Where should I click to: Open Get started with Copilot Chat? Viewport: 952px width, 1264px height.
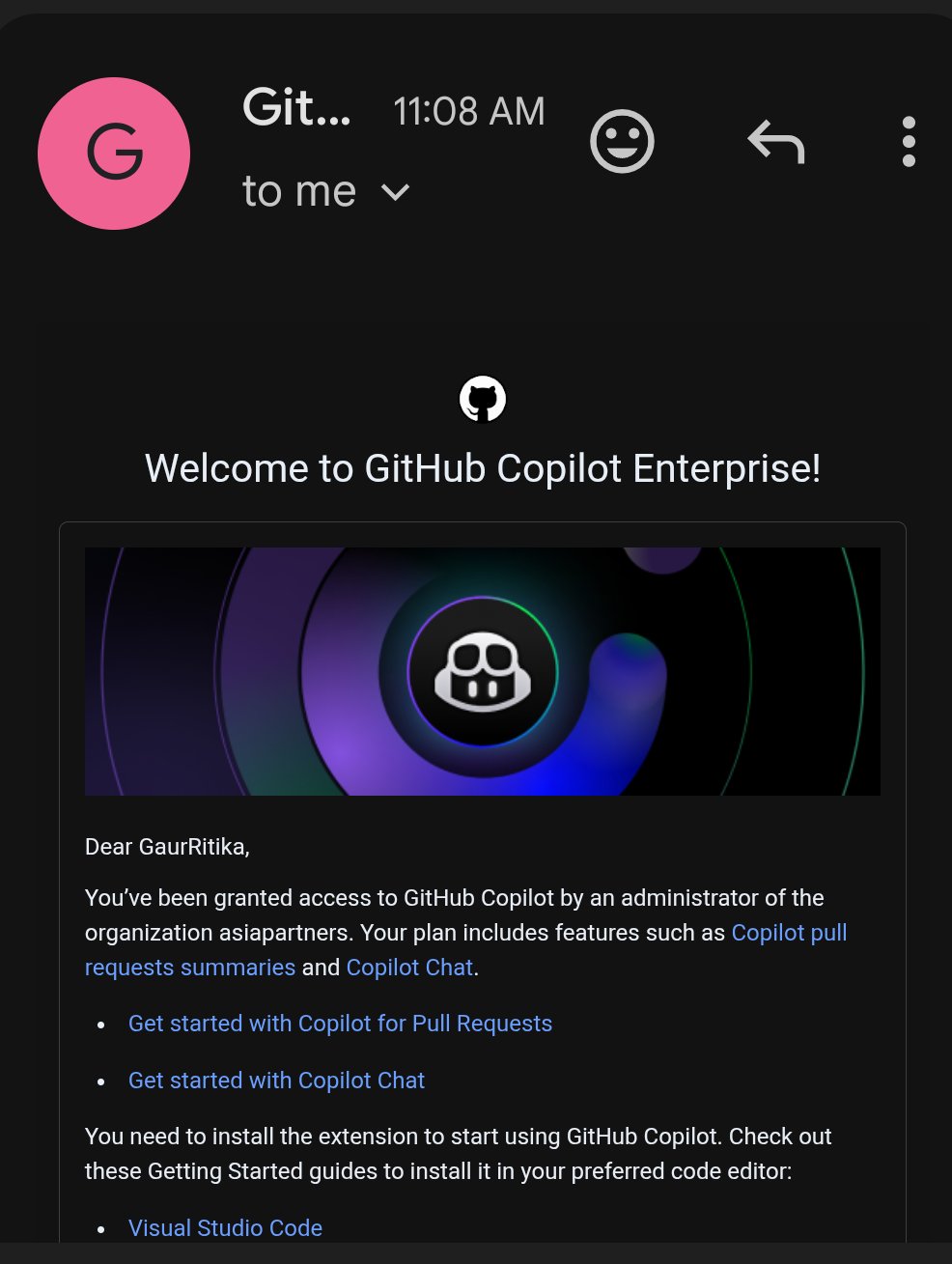[x=276, y=1081]
